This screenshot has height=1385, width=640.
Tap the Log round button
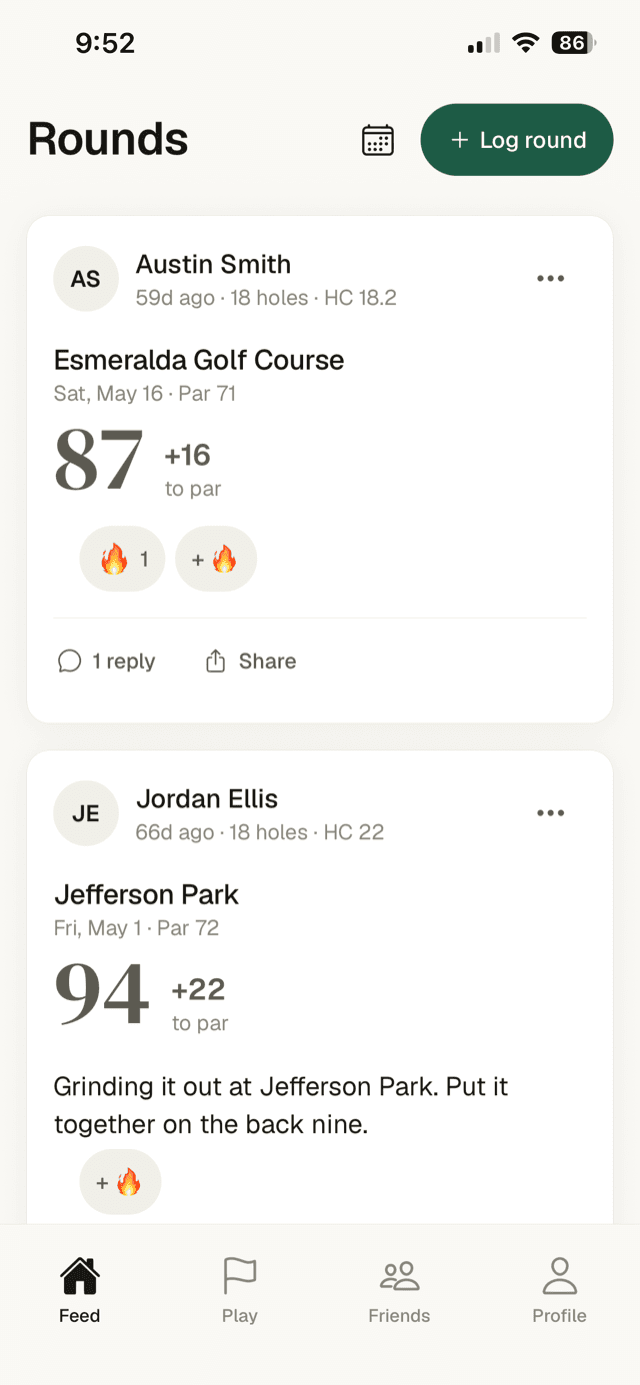tap(517, 140)
